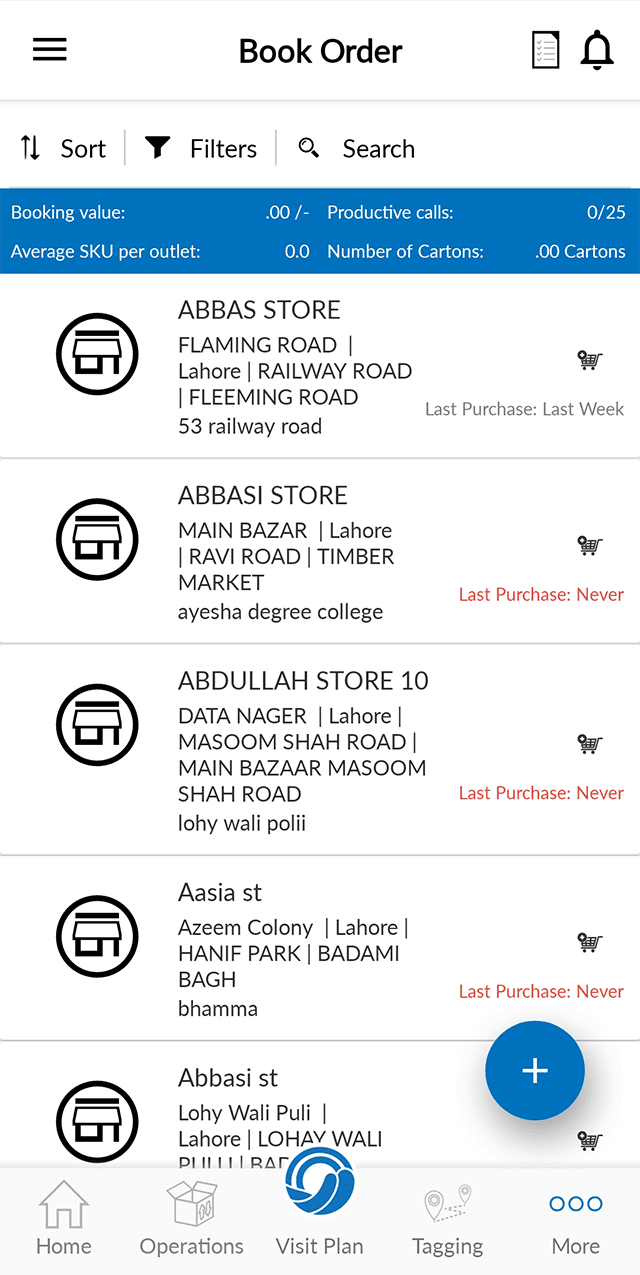This screenshot has height=1275, width=640.
Task: Open the notifications bell
Action: click(x=598, y=50)
